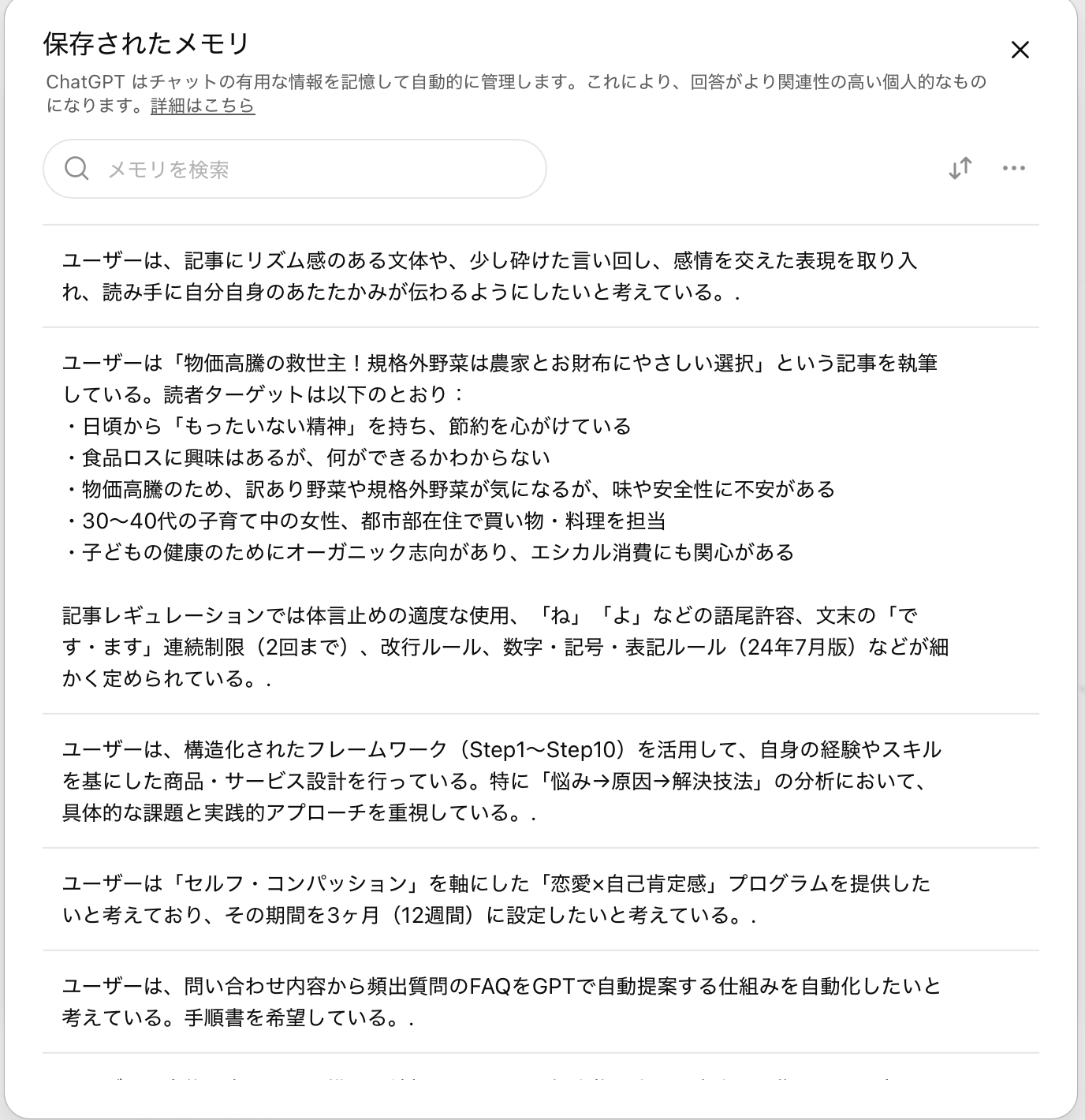Close the saved memories dialog
Screen dimensions: 1085x1120
tap(1020, 50)
